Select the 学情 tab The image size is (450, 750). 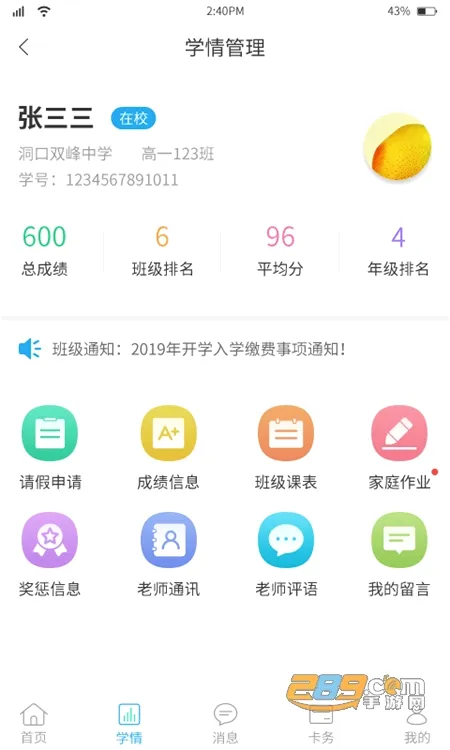(129, 723)
